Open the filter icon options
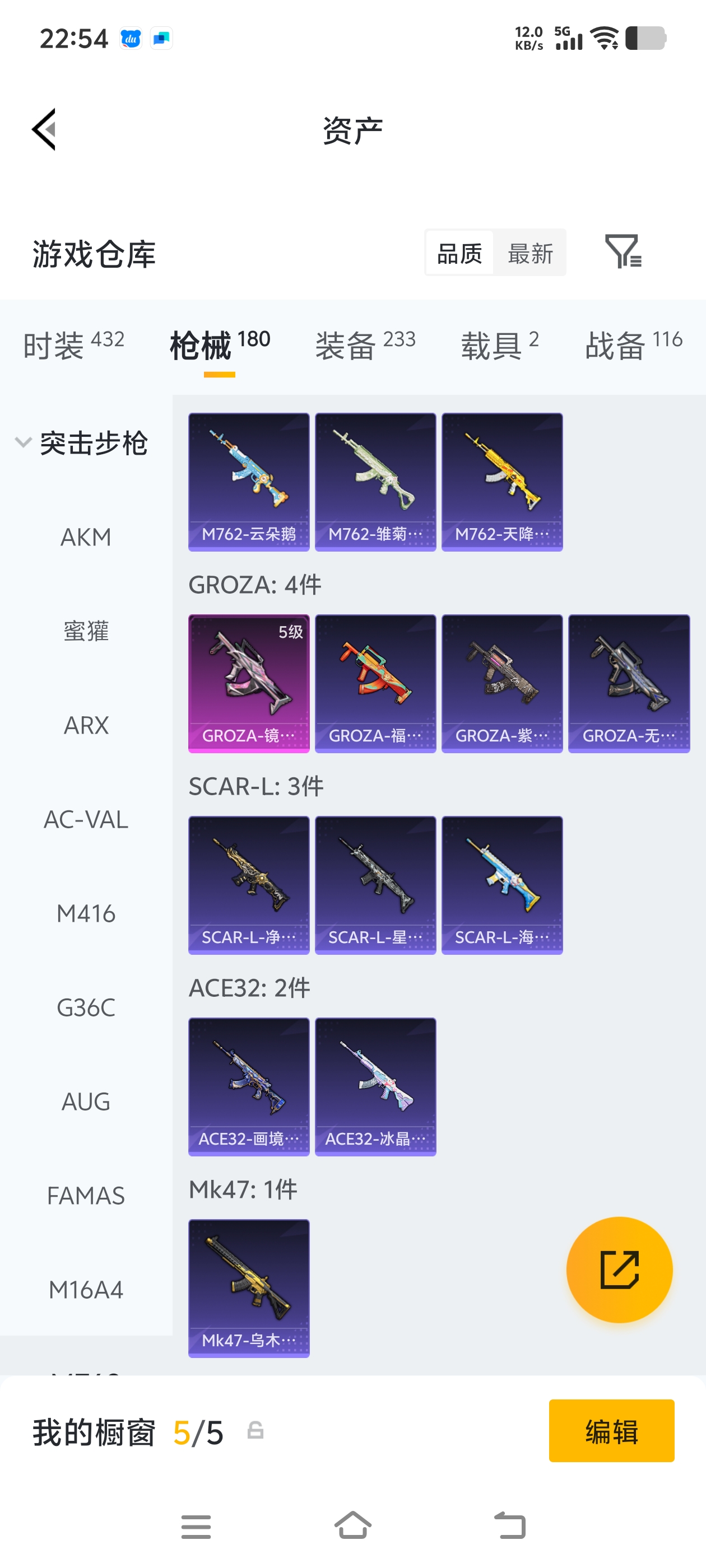 click(x=623, y=251)
